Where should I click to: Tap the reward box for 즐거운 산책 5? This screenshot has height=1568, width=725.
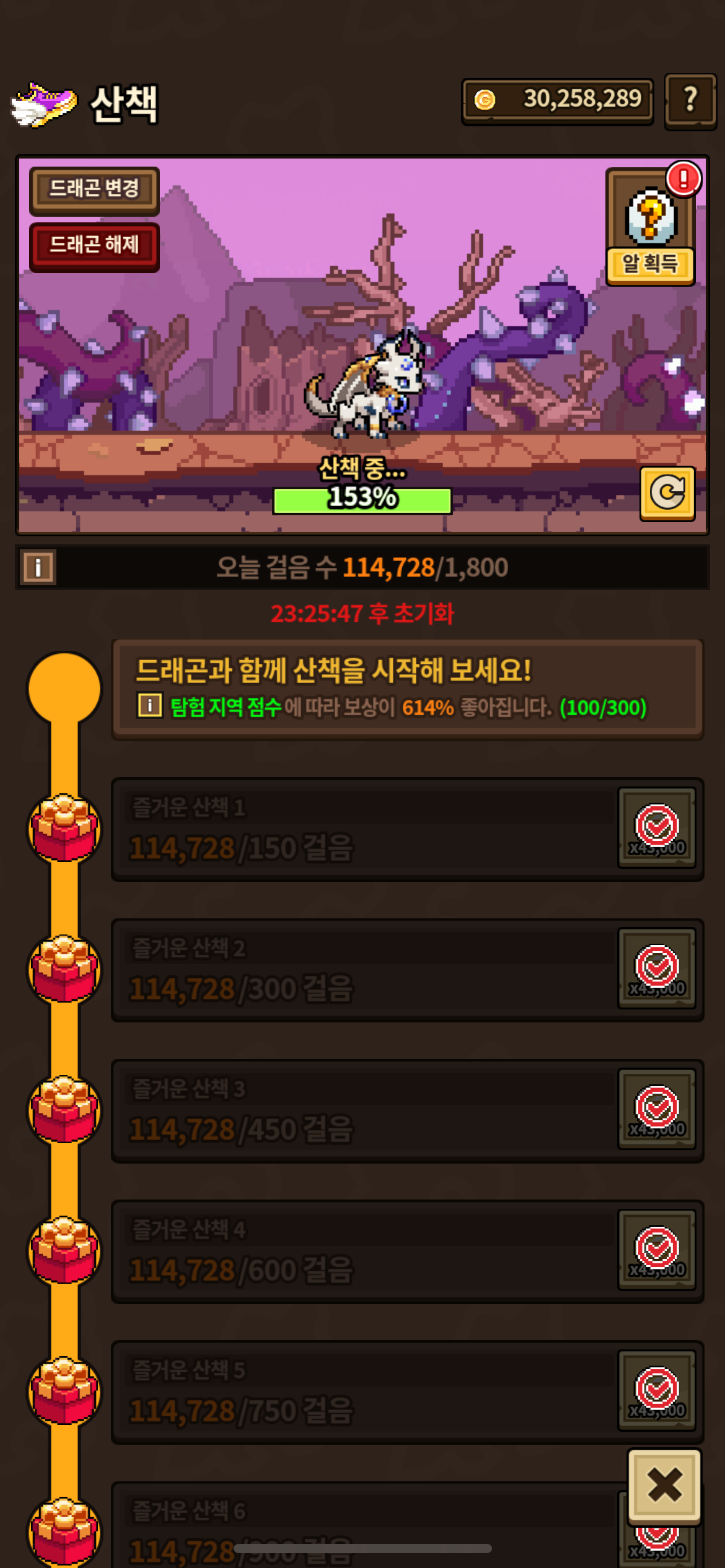coord(657,1390)
